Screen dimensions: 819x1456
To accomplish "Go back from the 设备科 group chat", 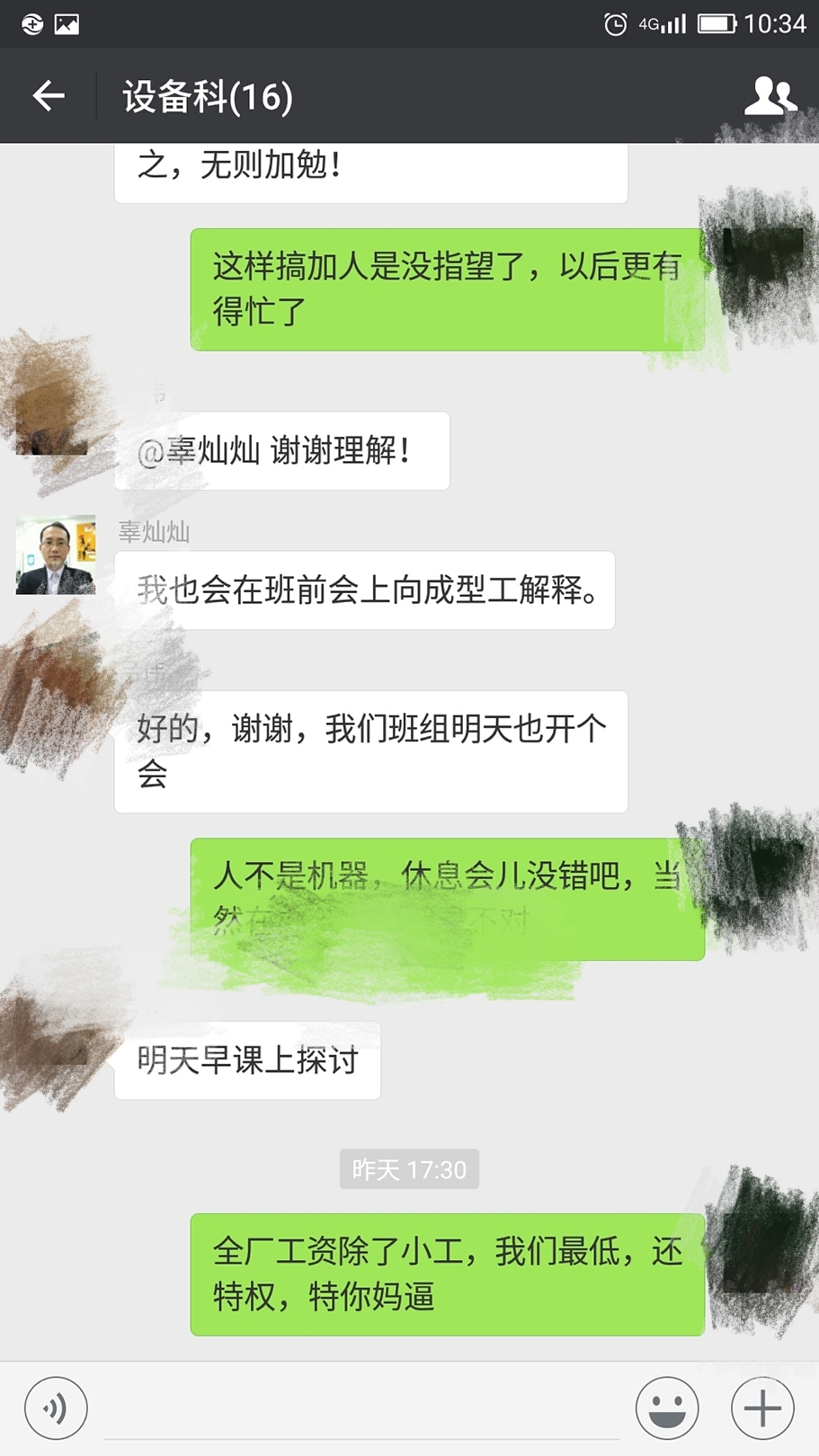I will 49,96.
